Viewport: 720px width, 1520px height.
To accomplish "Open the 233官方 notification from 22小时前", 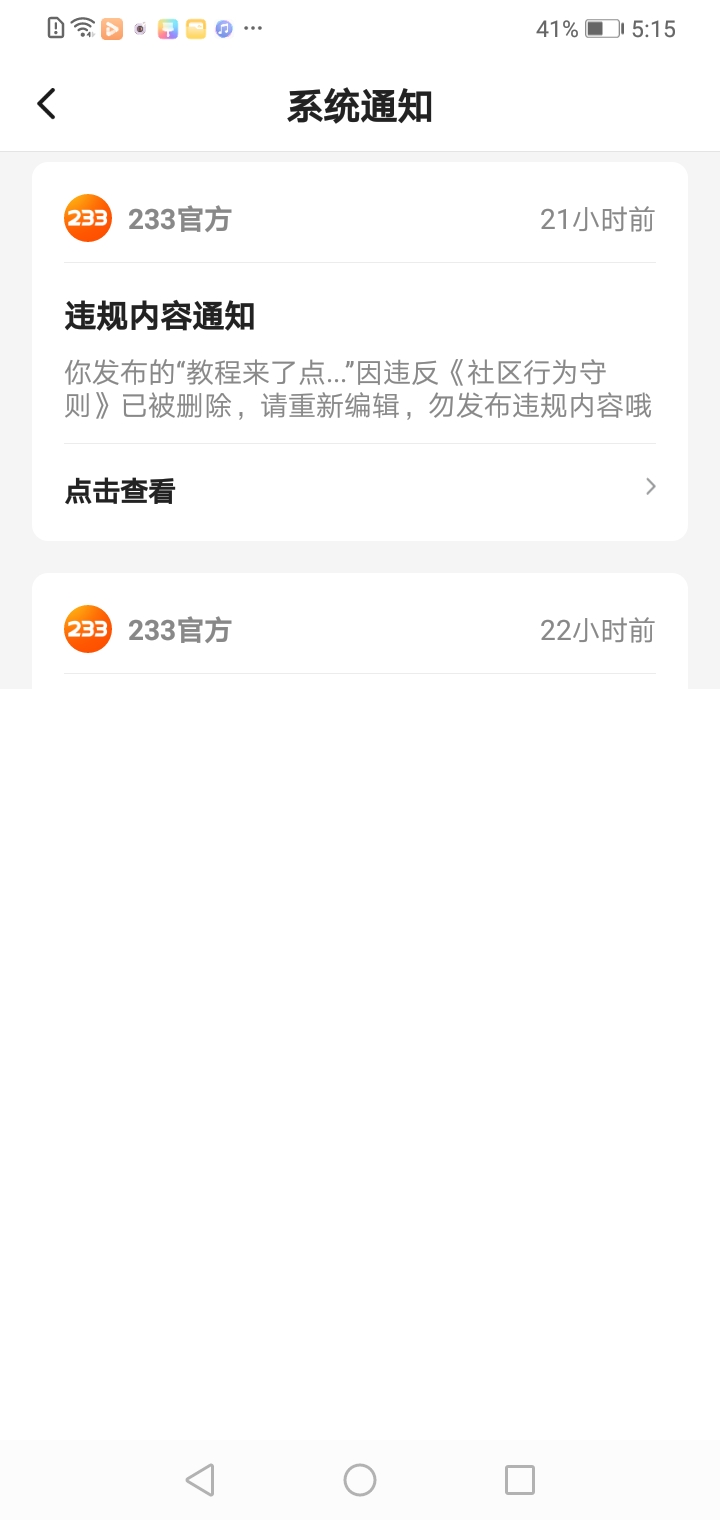I will point(360,631).
